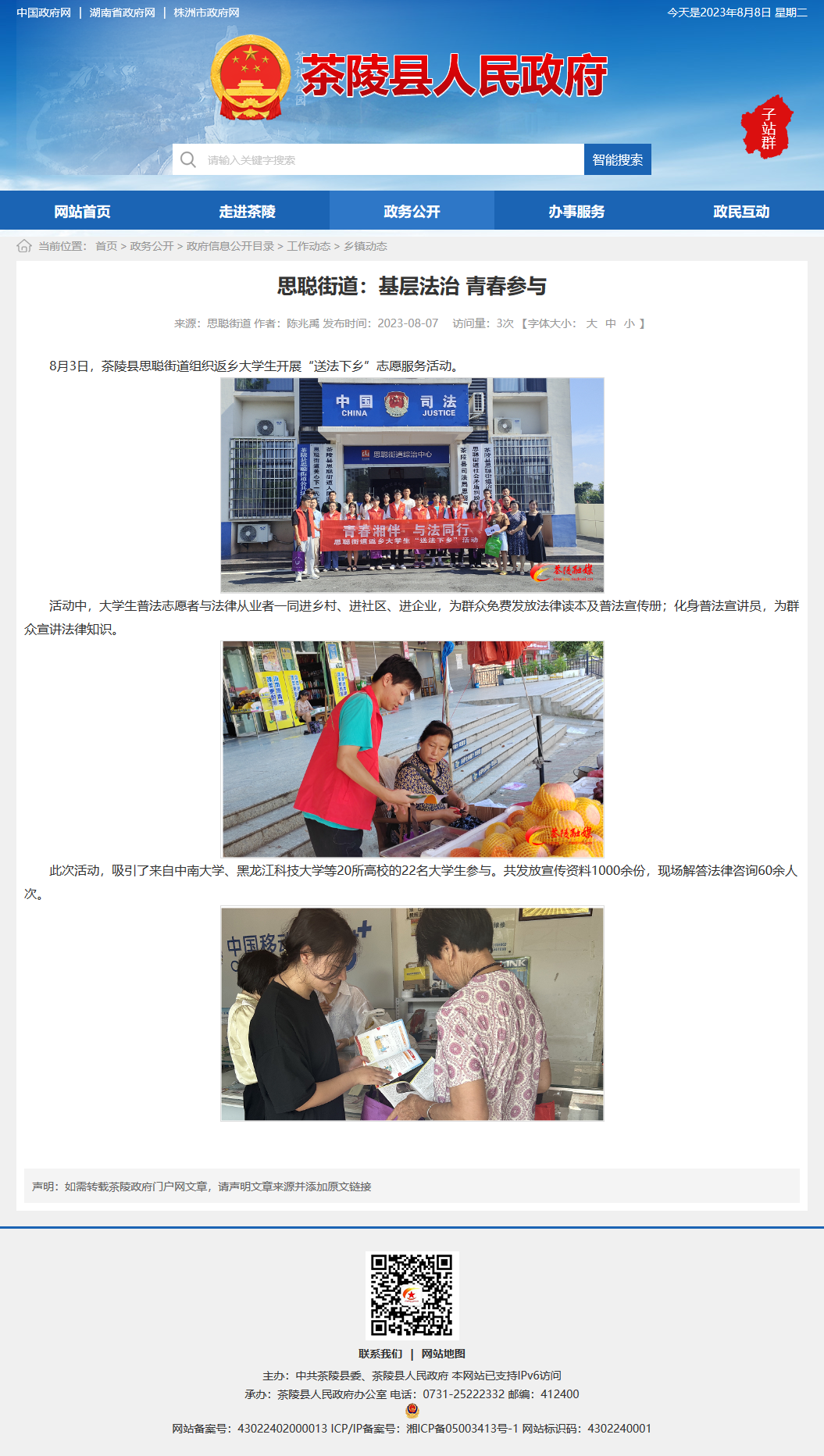Screen dimensions: 824x1456
Task: Open the 办事服务 section
Action: click(576, 211)
